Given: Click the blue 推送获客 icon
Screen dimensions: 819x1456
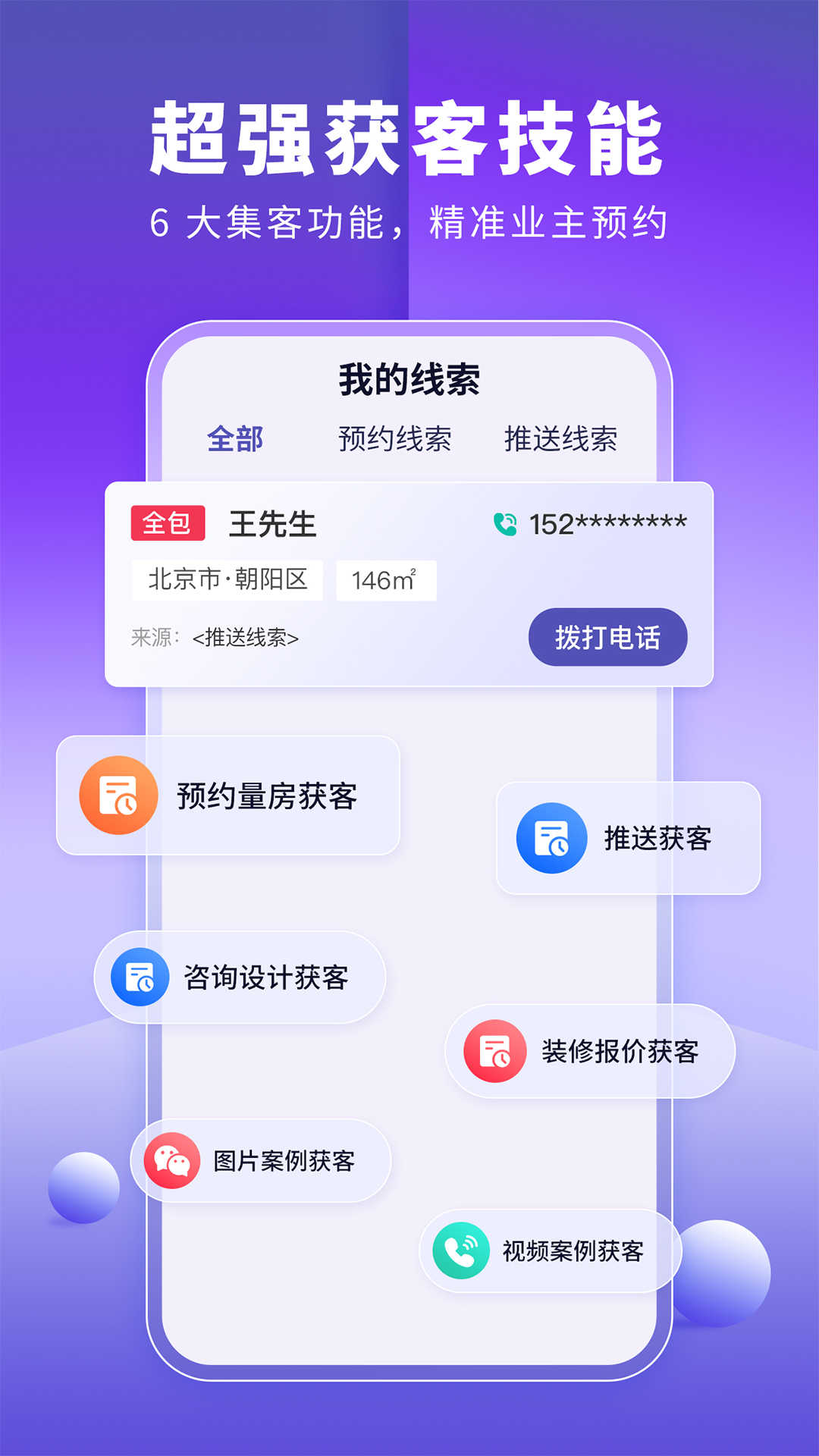Looking at the screenshot, I should click(x=551, y=839).
